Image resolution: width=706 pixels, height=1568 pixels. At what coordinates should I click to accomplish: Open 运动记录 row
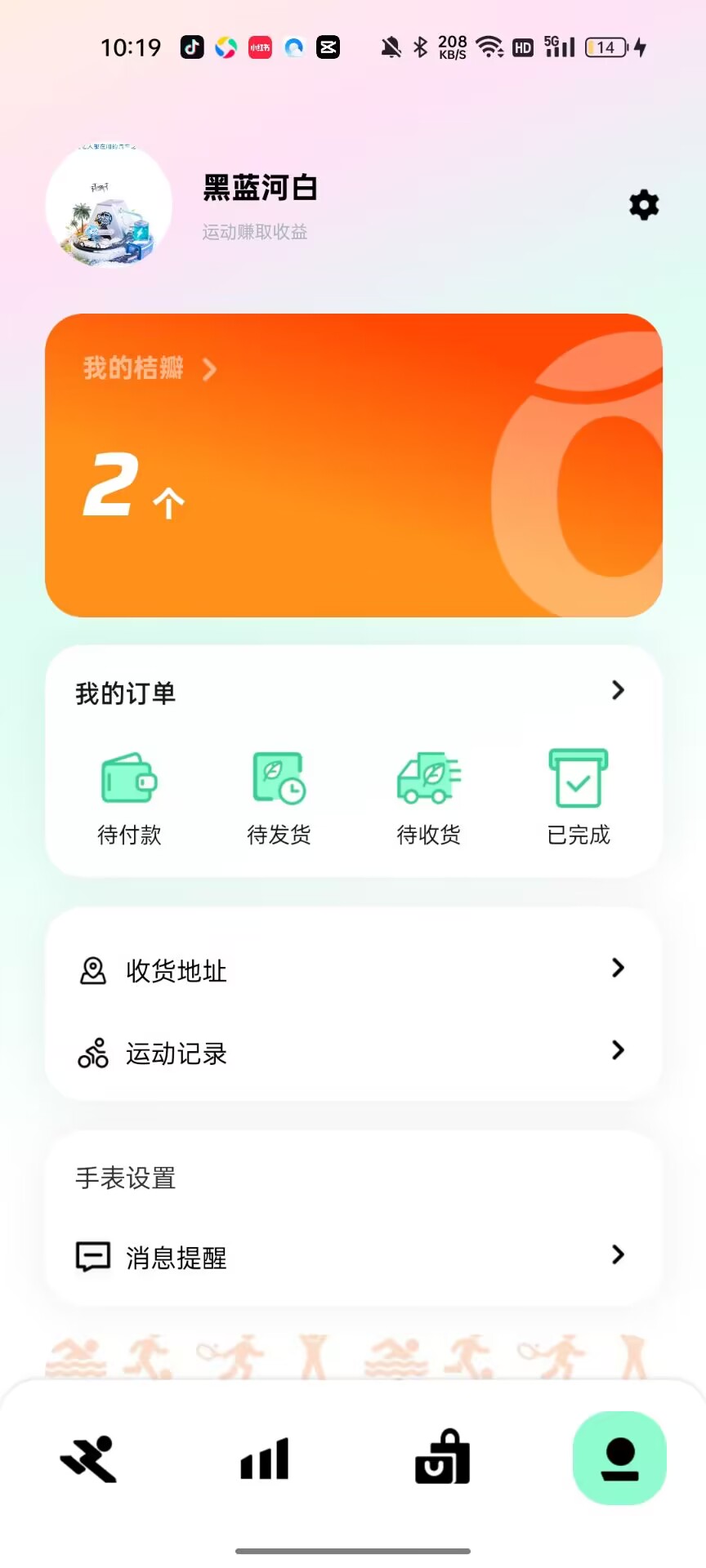353,1052
